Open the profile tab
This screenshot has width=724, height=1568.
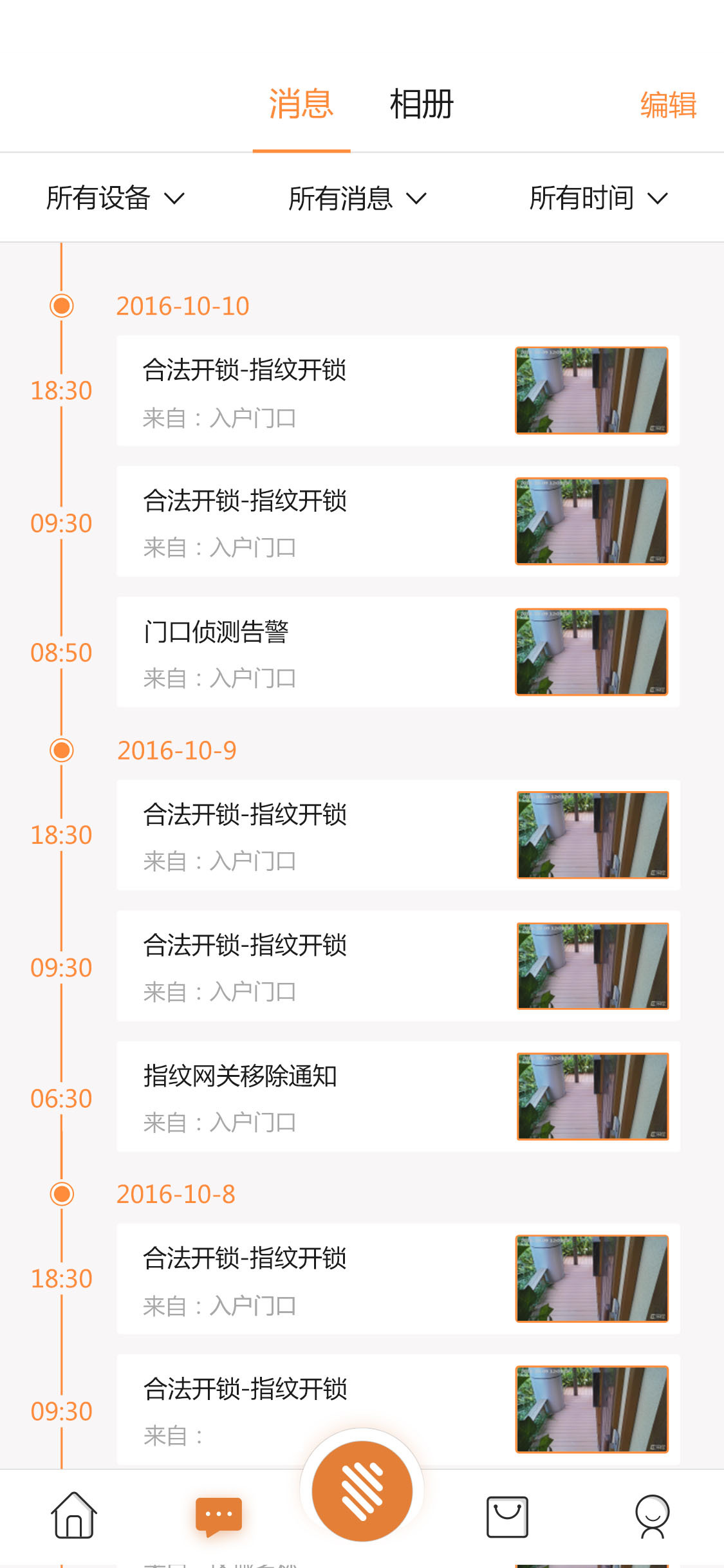652,1517
